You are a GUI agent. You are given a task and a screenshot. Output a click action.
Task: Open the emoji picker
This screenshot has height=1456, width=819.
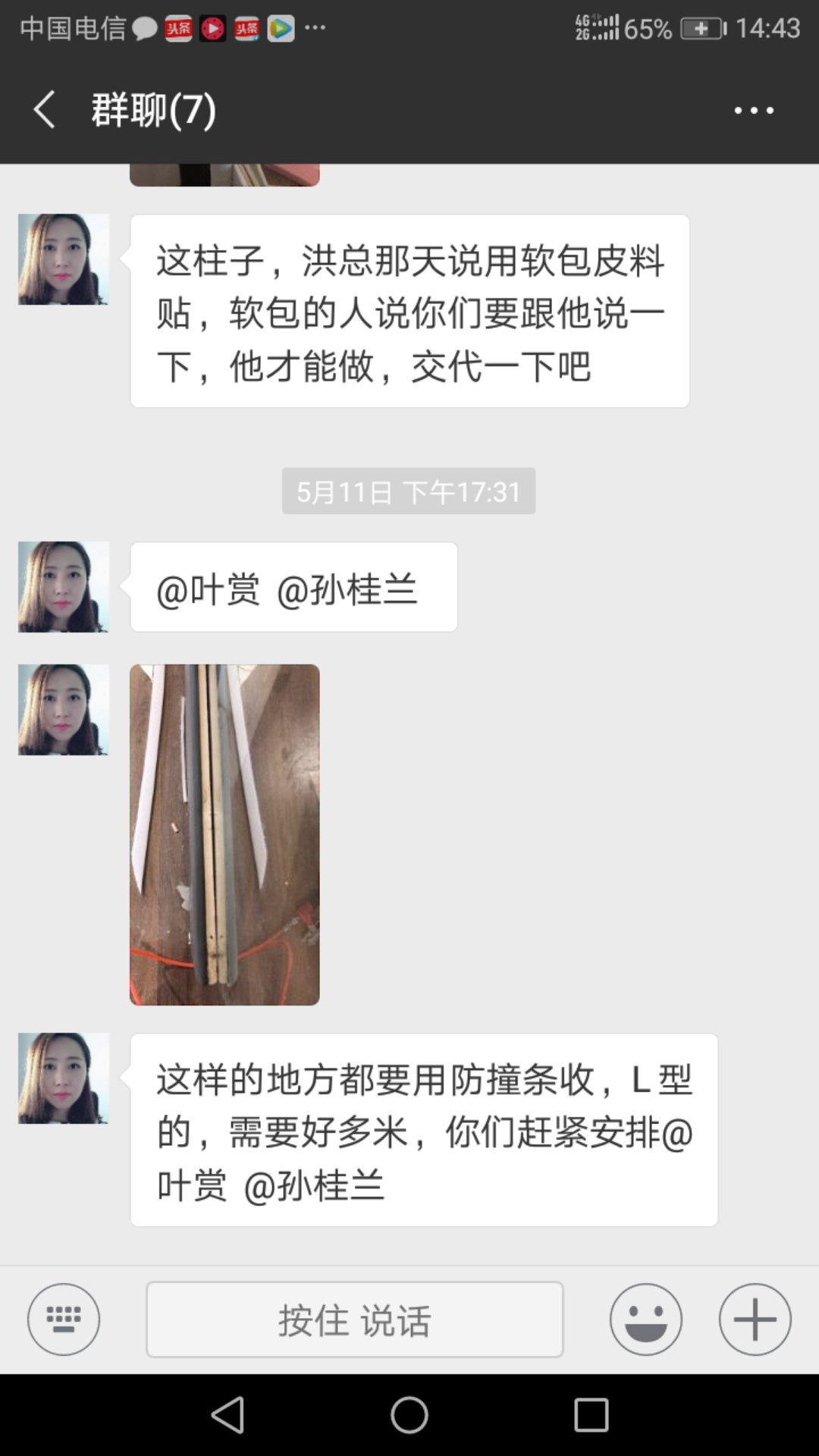(x=645, y=1319)
